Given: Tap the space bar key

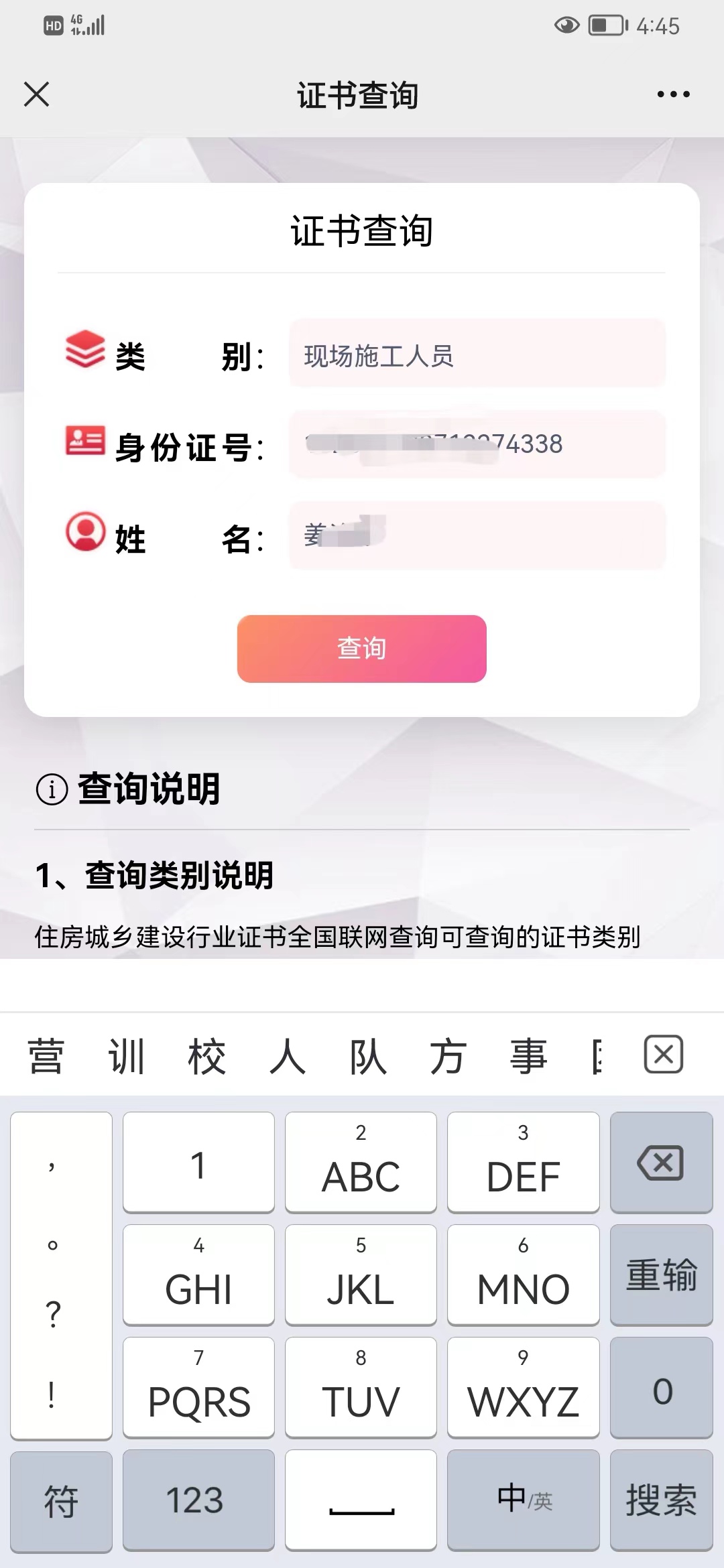Looking at the screenshot, I should coord(361,1500).
